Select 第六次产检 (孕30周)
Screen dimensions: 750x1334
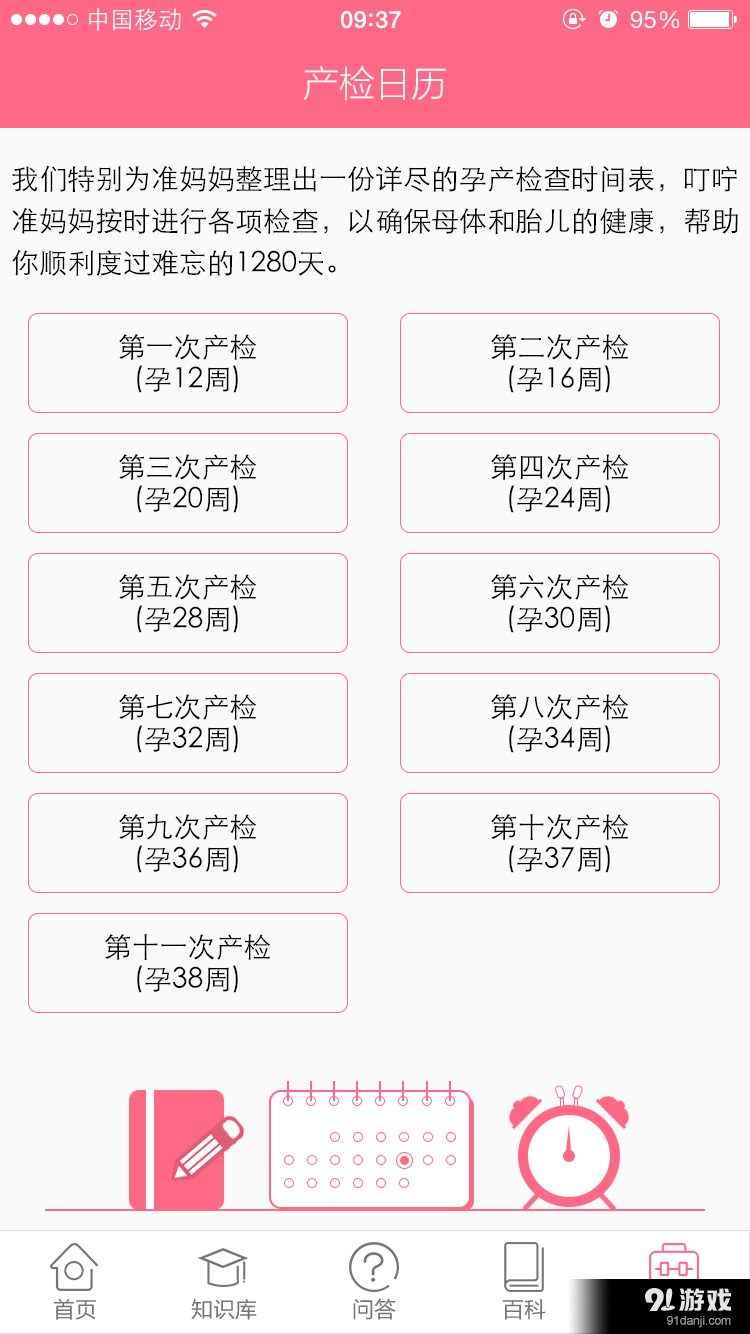559,602
